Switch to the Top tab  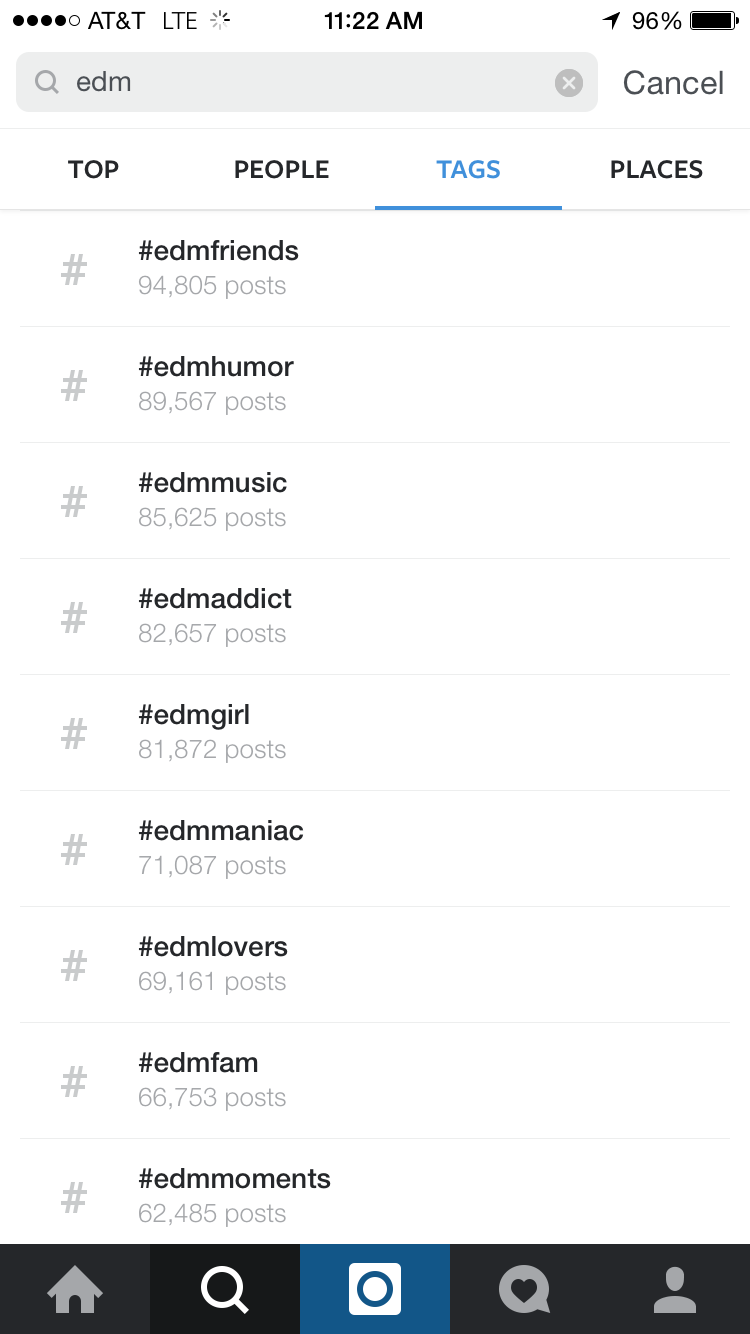(x=94, y=170)
